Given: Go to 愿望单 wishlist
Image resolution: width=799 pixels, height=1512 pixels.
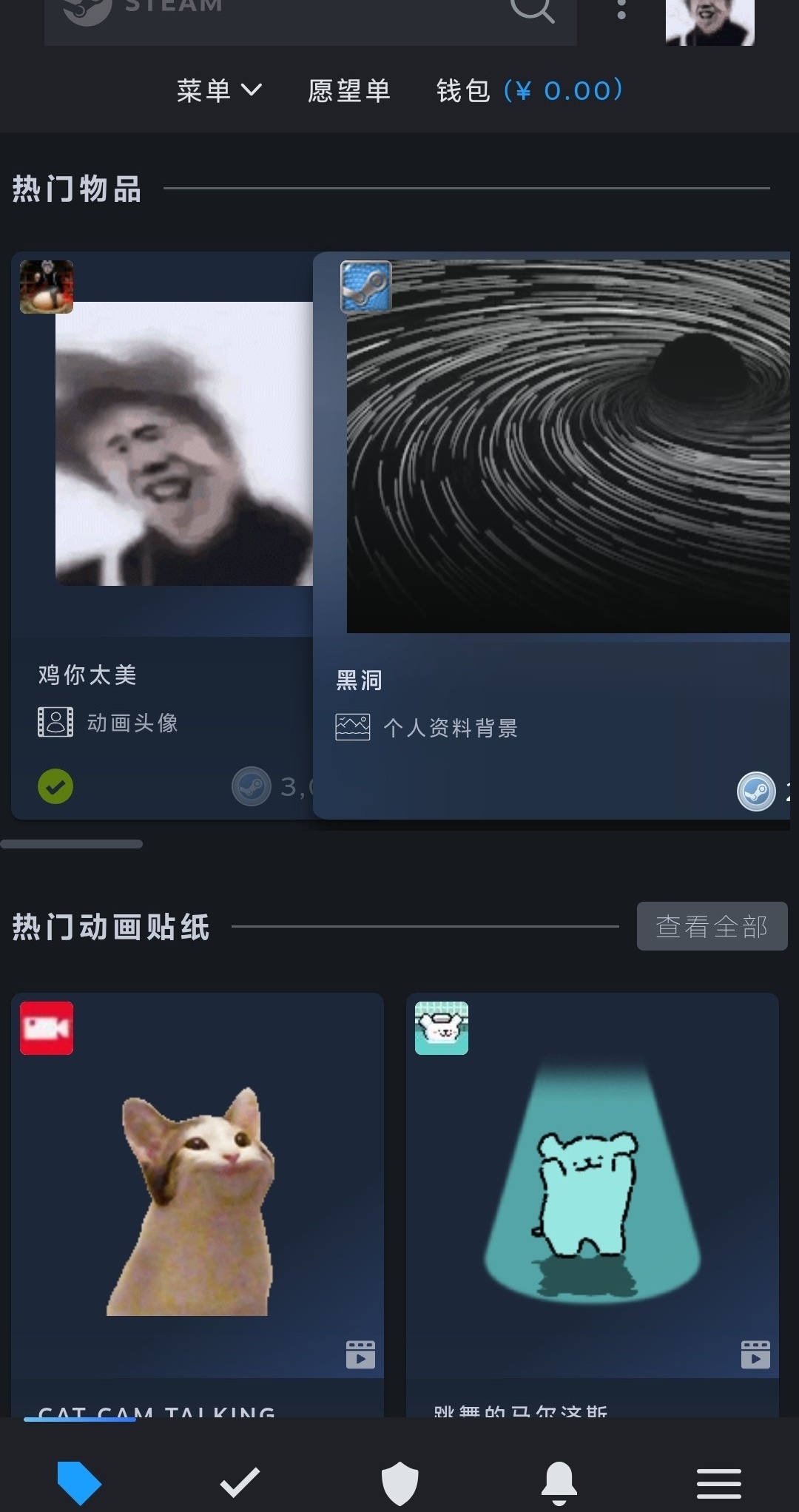Looking at the screenshot, I should pyautogui.click(x=348, y=91).
